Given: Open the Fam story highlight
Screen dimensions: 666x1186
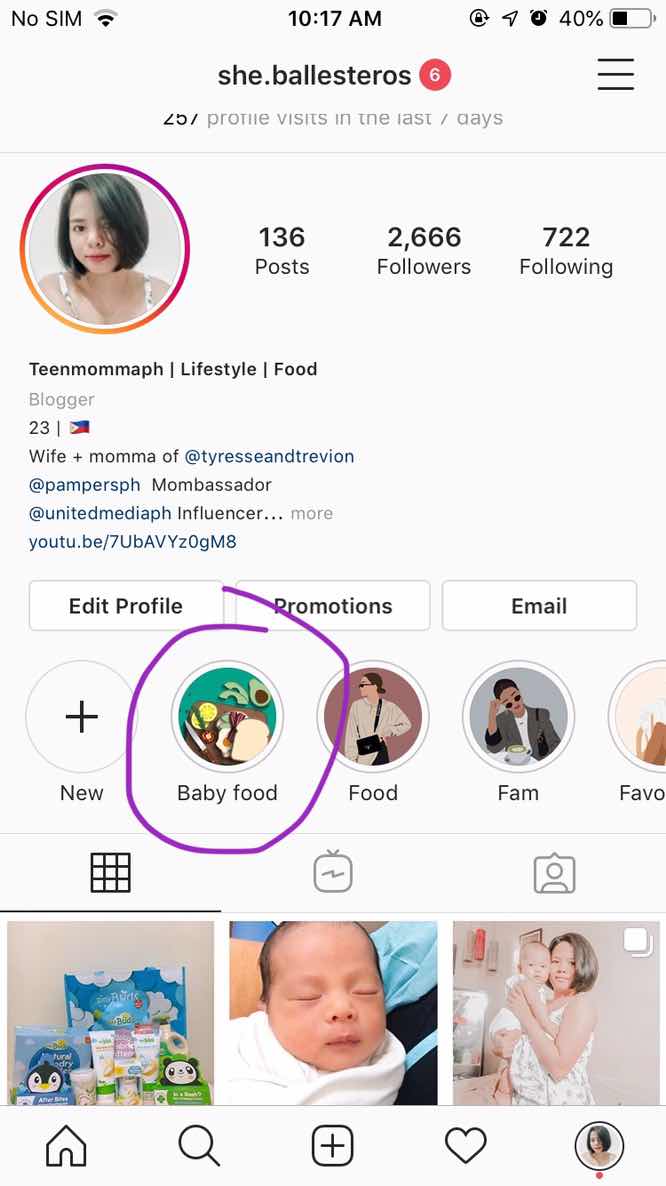Looking at the screenshot, I should click(518, 717).
